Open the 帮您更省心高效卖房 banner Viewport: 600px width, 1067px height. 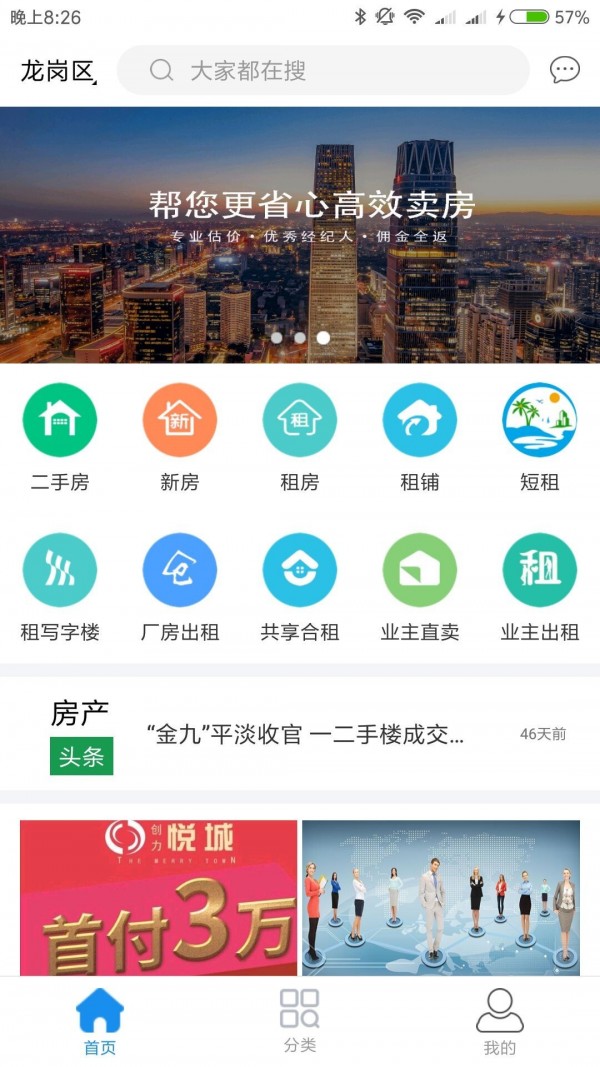(300, 234)
